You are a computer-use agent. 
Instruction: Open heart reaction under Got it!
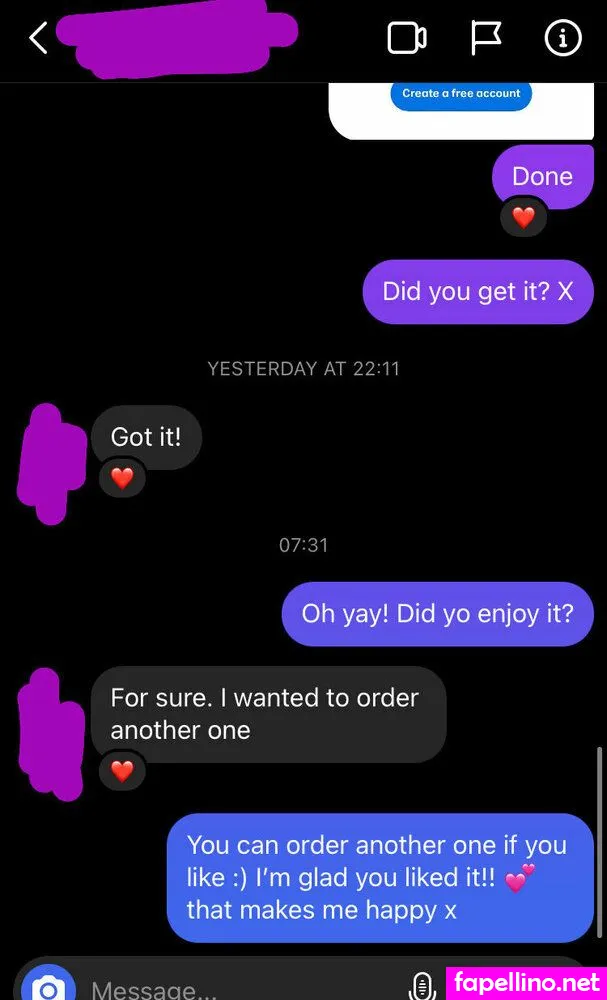coord(122,478)
